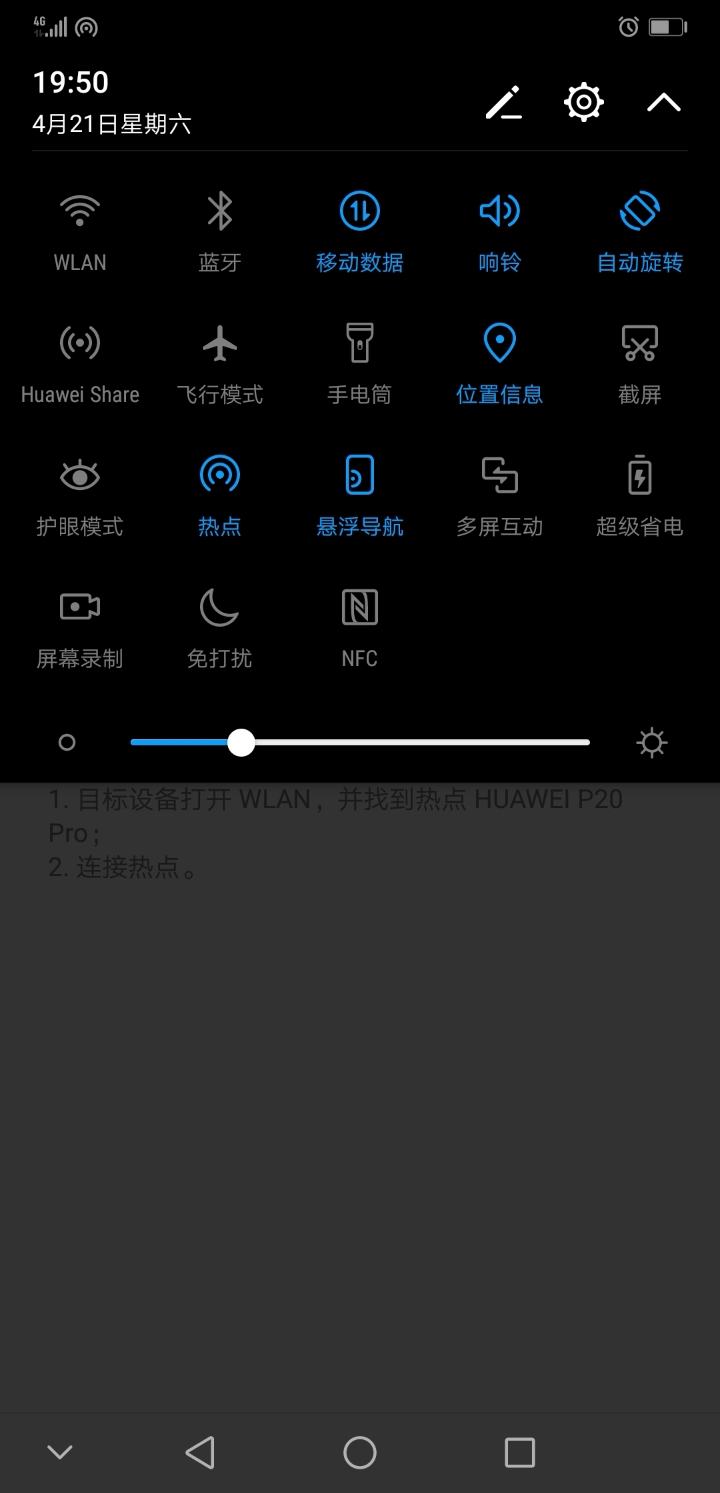This screenshot has width=720, height=1493.
Task: Turn on airplane mode (飞行模式)
Action: pyautogui.click(x=220, y=344)
